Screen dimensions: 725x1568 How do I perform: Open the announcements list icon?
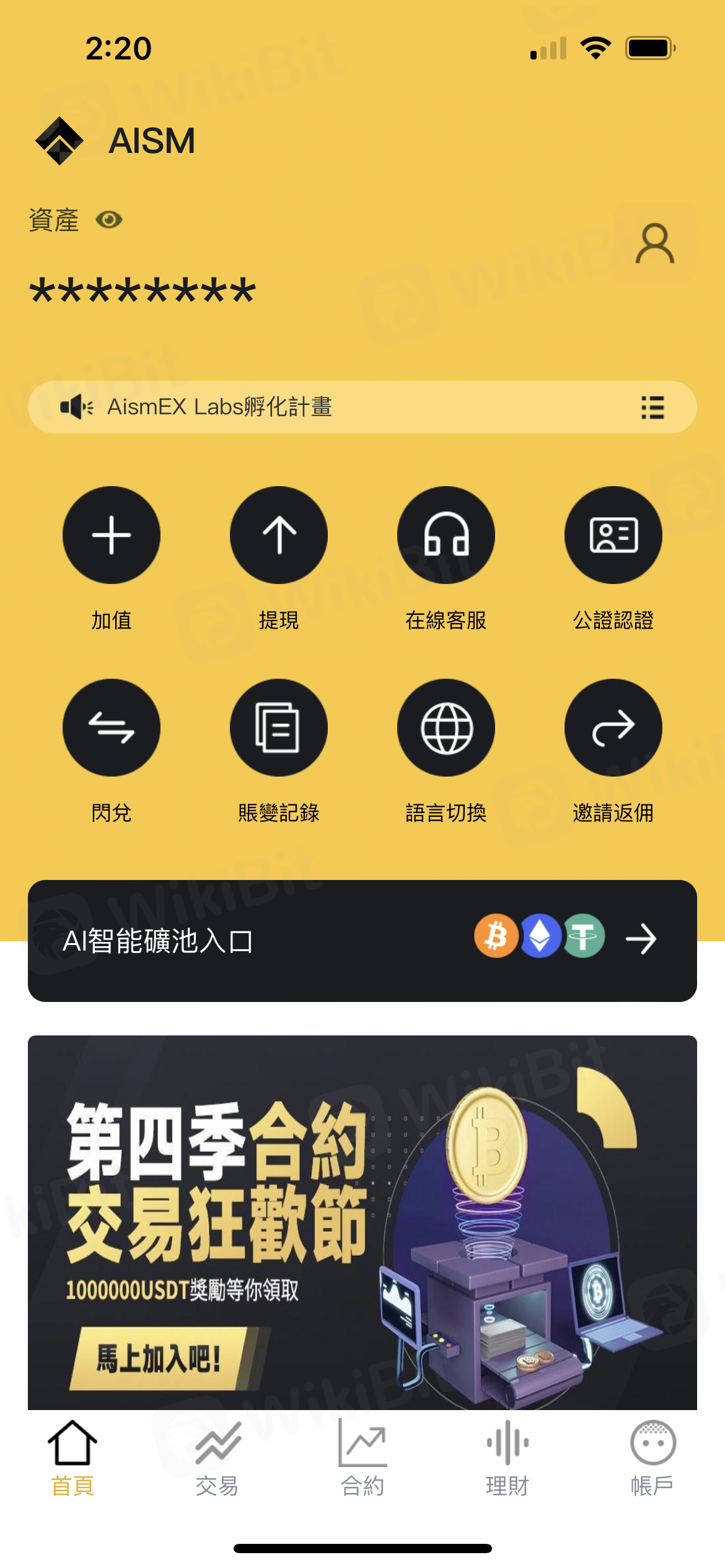pyautogui.click(x=652, y=407)
